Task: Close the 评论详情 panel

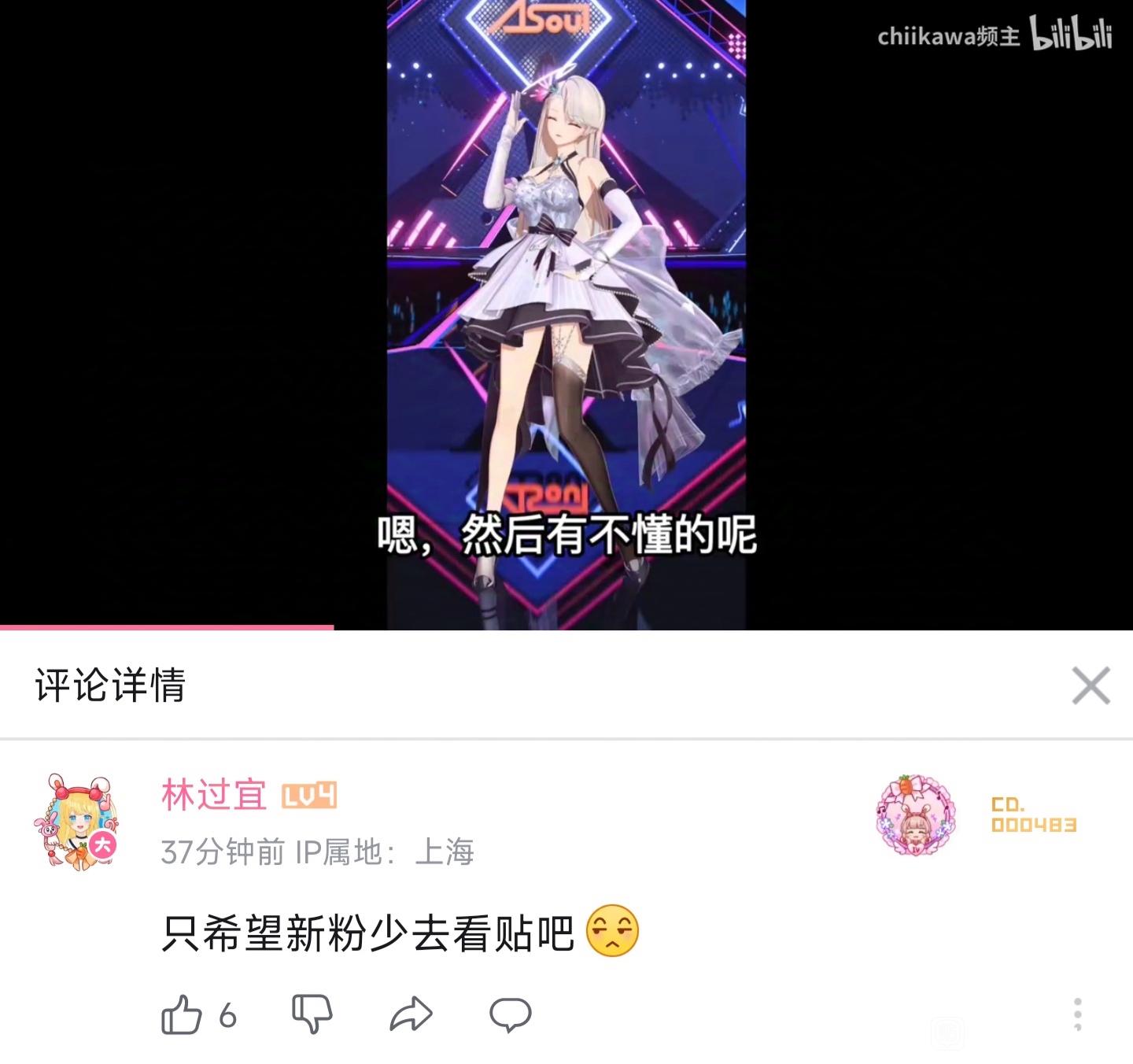Action: 1091,685
